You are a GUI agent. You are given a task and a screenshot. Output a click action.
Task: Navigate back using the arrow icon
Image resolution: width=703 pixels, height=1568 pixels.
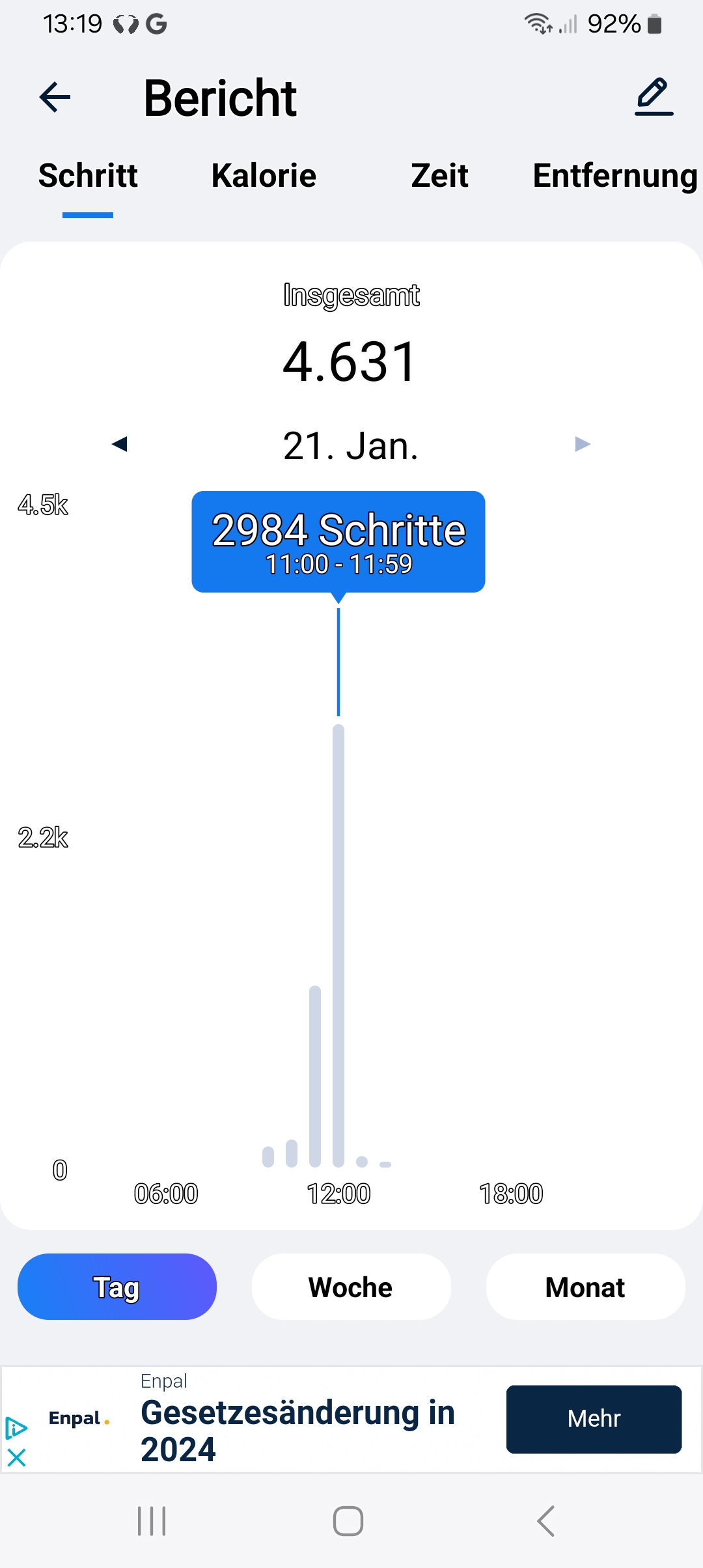(54, 96)
